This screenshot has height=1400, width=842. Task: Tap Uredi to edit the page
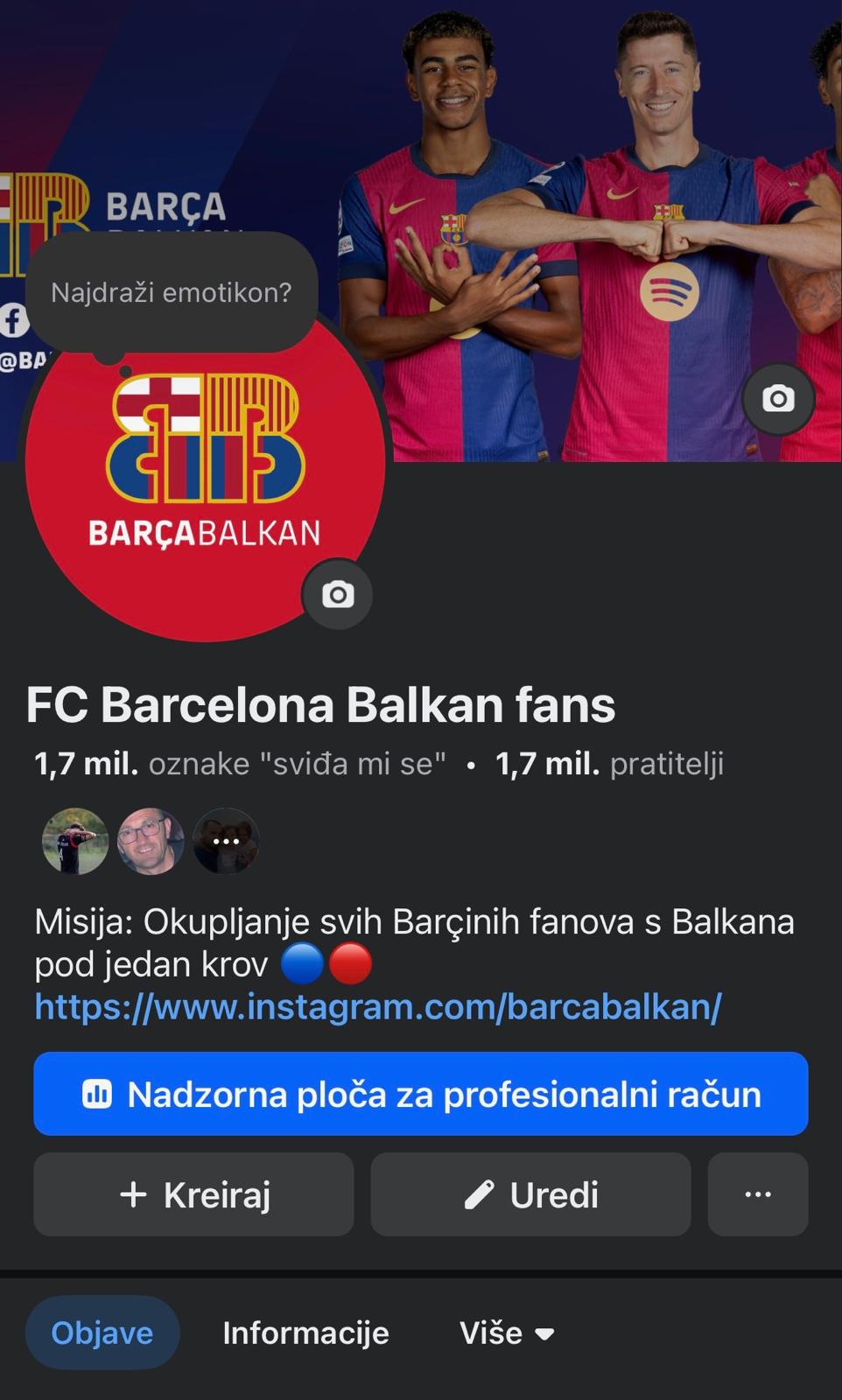(530, 1194)
